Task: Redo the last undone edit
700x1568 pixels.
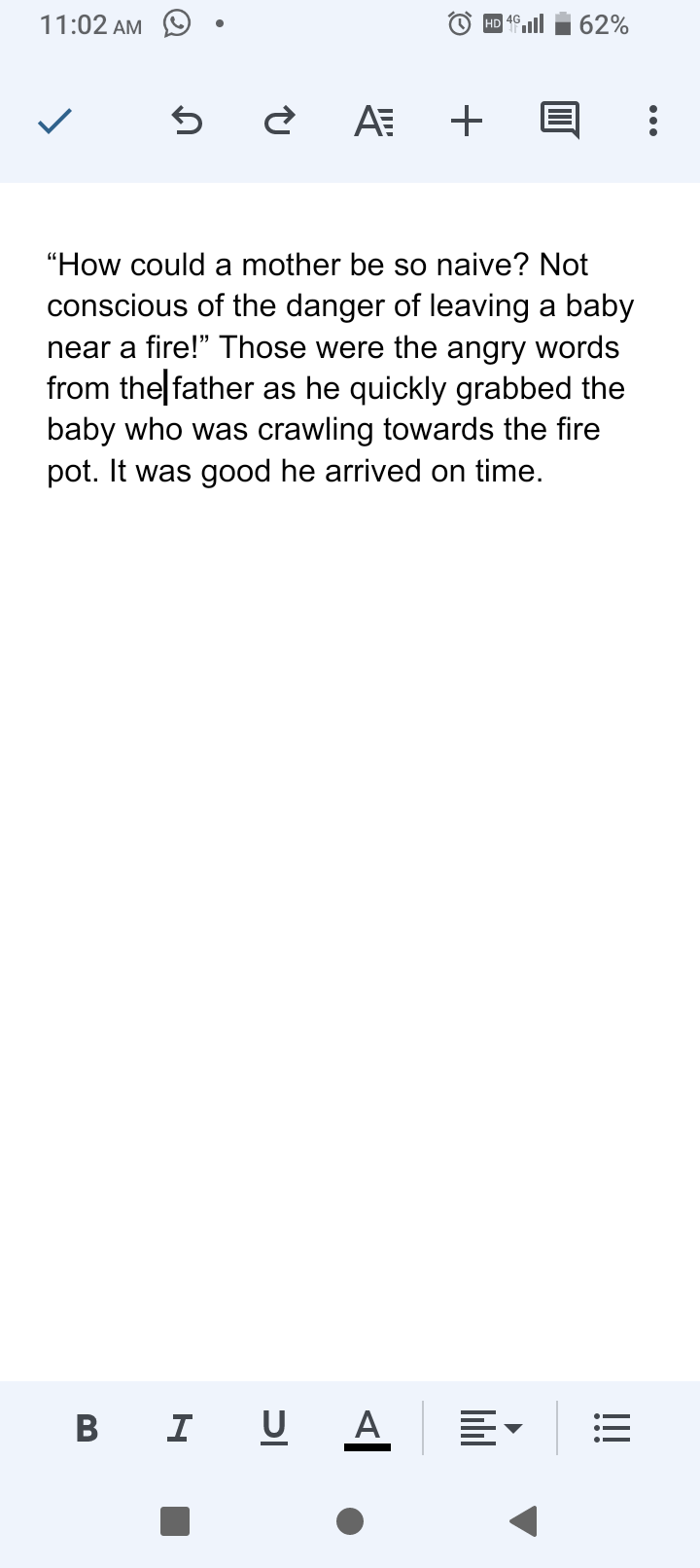Action: 279,122
